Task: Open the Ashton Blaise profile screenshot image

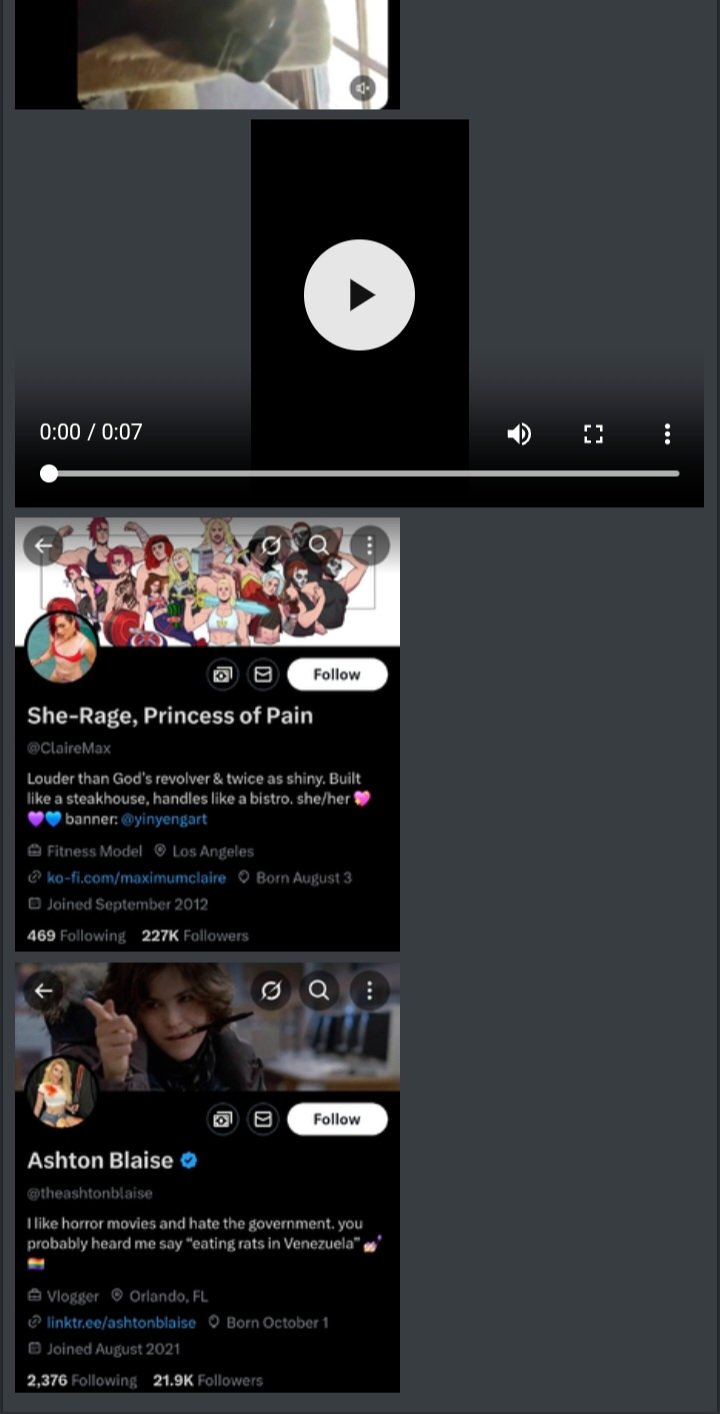Action: pyautogui.click(x=207, y=1177)
